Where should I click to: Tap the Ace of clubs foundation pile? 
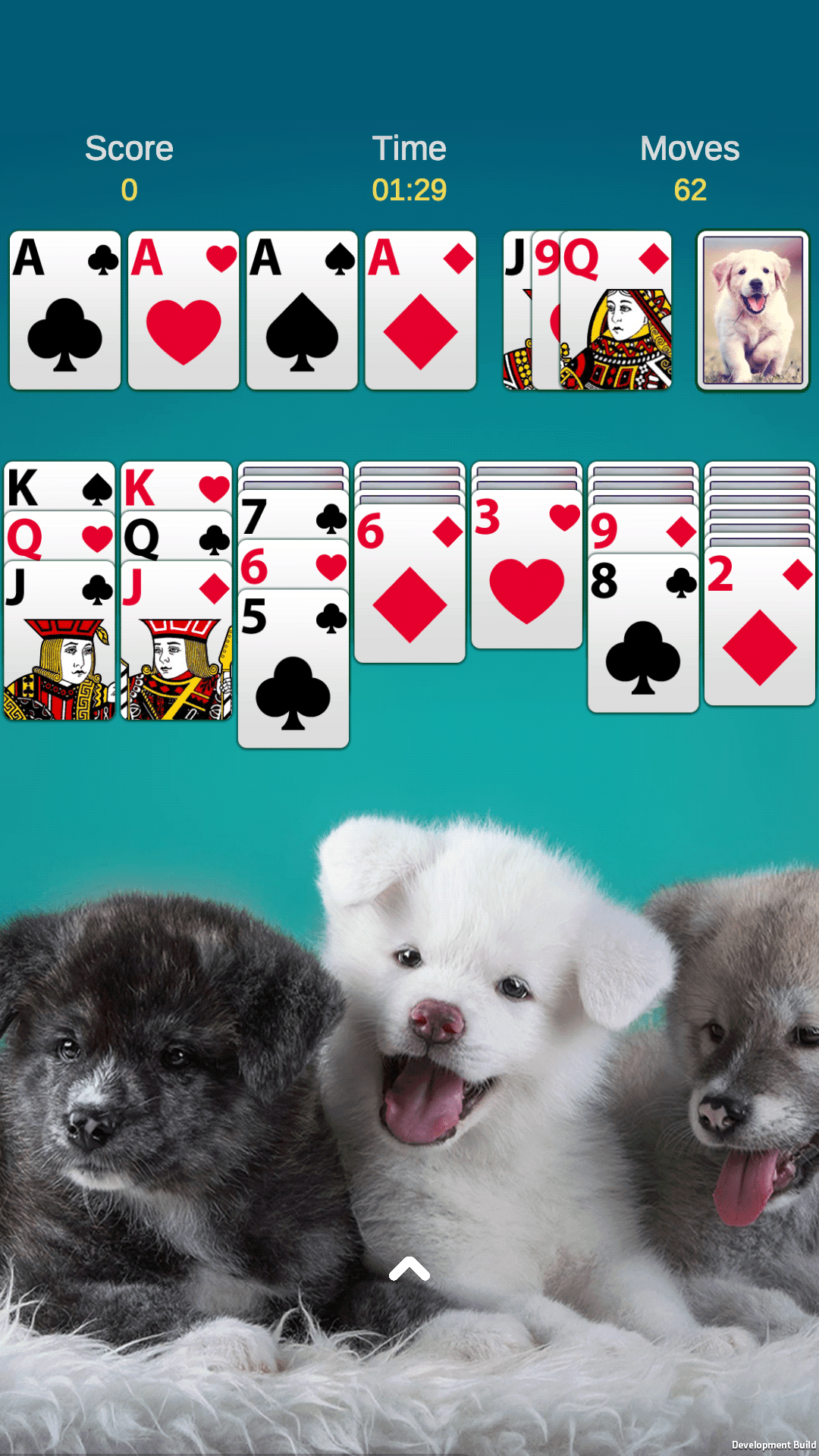point(65,311)
